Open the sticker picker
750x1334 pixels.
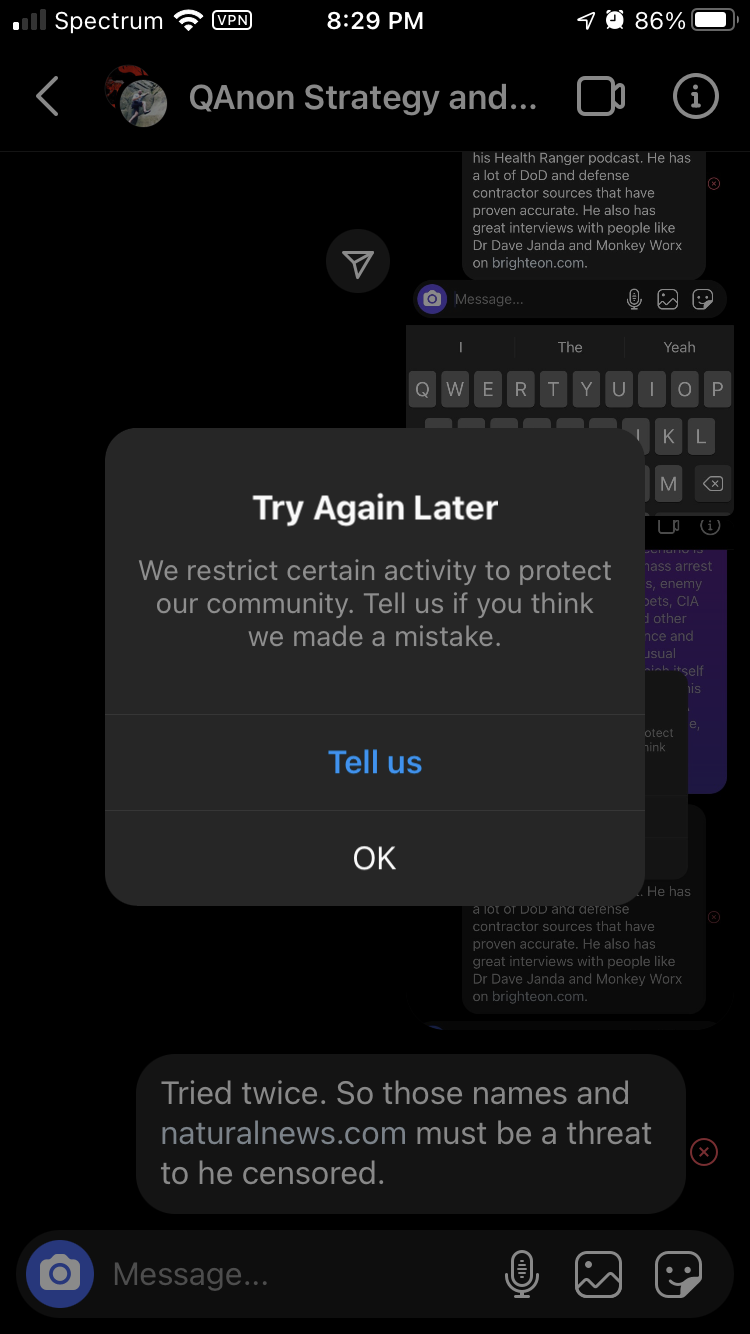coord(678,1274)
